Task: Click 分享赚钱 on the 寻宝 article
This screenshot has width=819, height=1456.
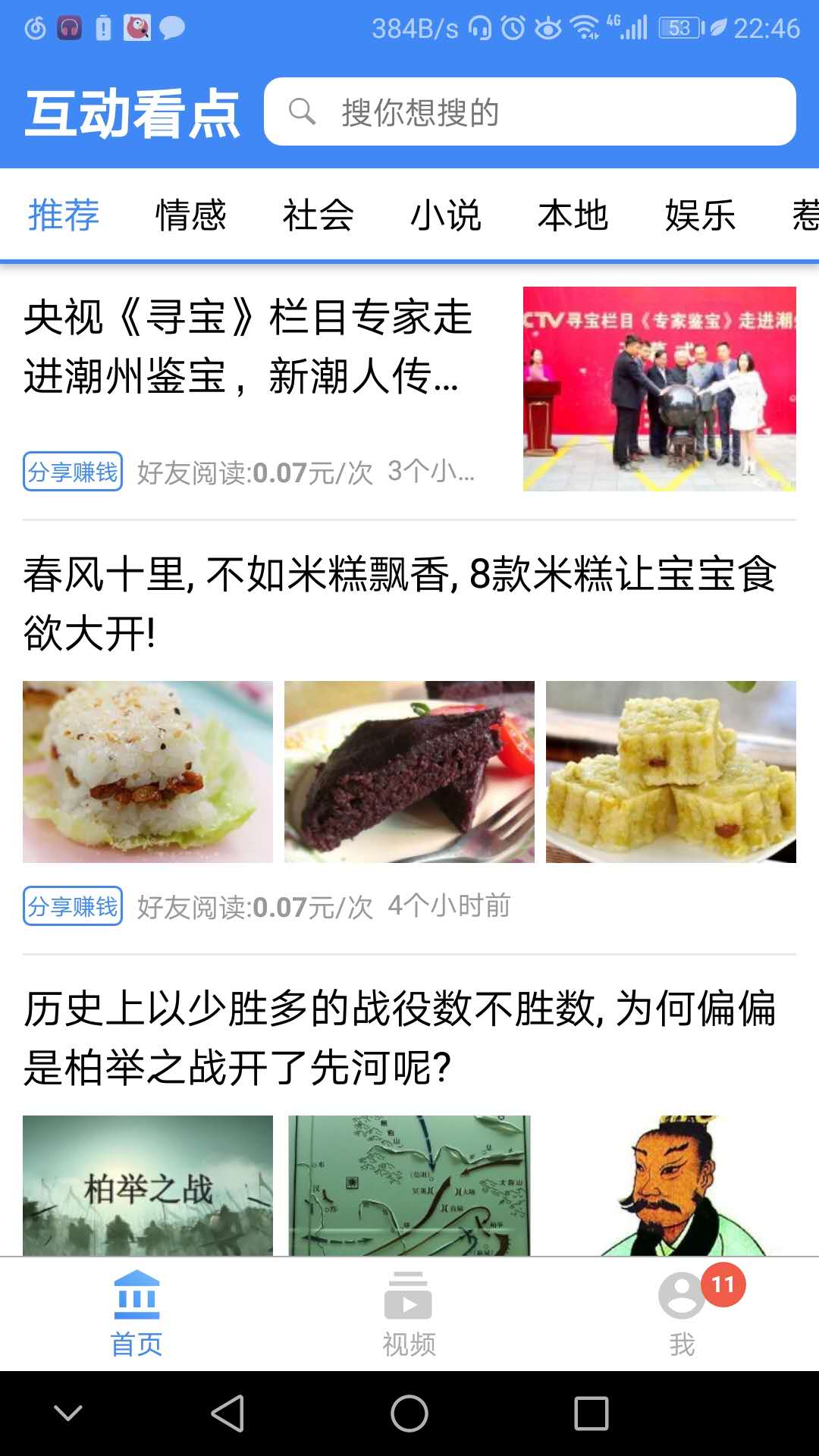Action: [73, 472]
